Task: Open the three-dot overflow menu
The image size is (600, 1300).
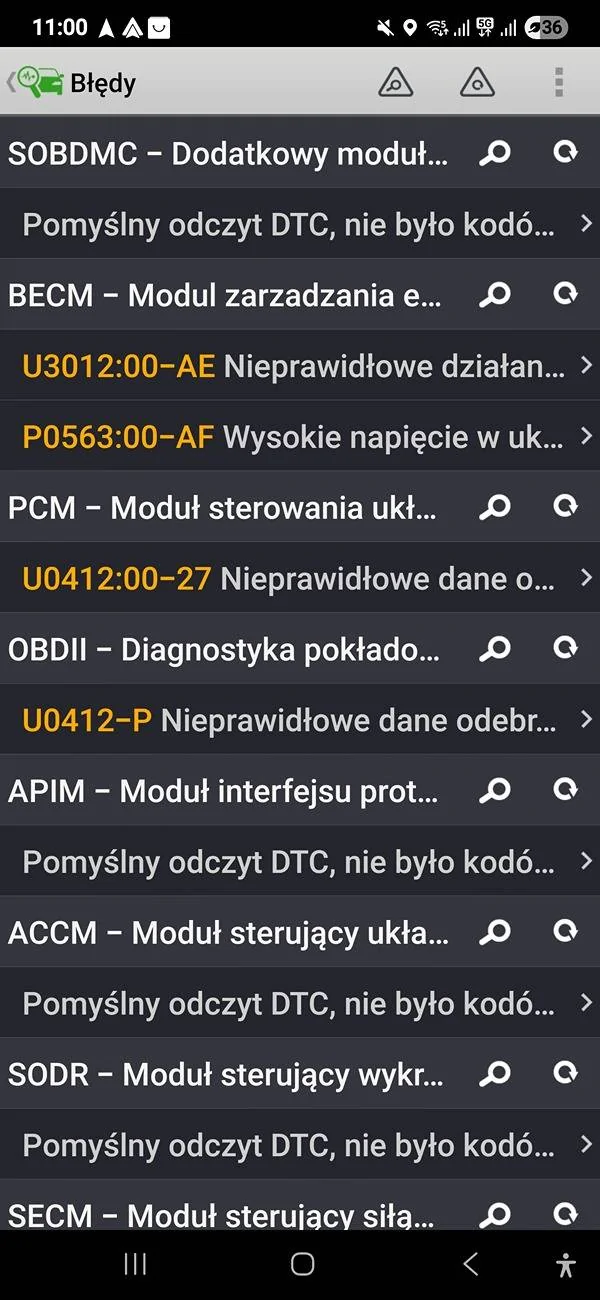Action: 559,82
